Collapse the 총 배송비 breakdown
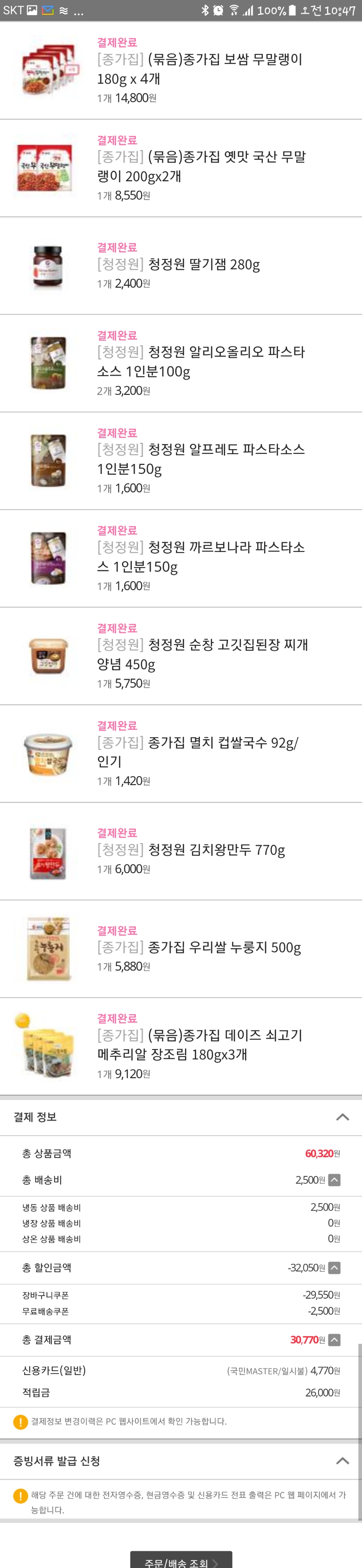This screenshot has height=1568, width=362. click(334, 1179)
